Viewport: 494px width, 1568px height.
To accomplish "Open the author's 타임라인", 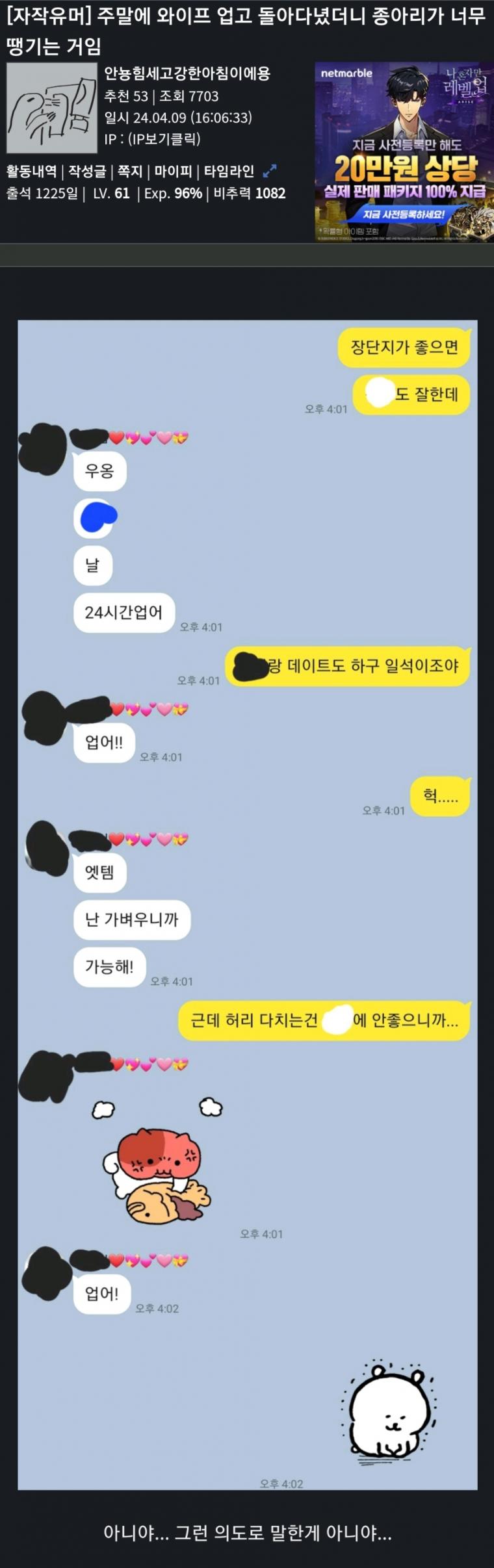I will point(229,172).
